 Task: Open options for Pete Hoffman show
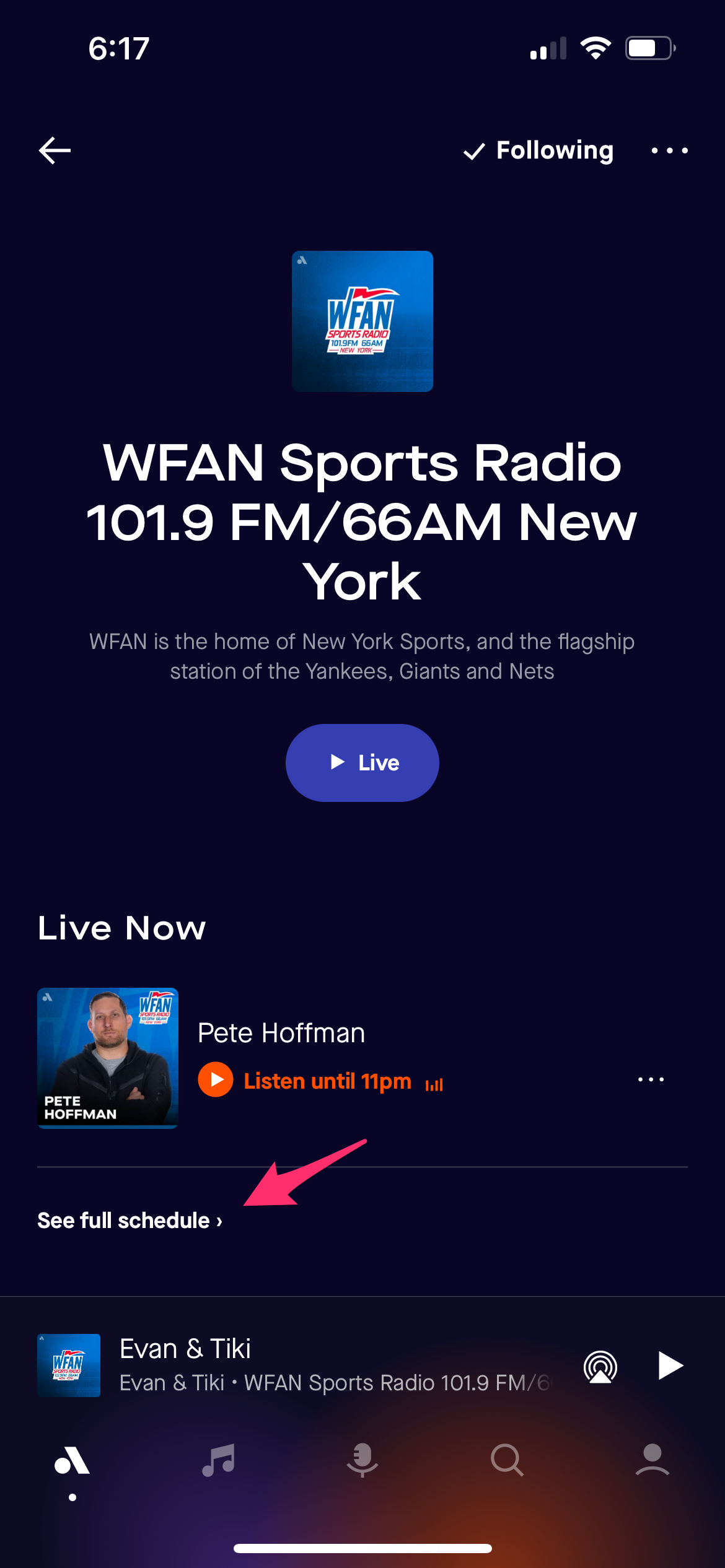pyautogui.click(x=651, y=1079)
